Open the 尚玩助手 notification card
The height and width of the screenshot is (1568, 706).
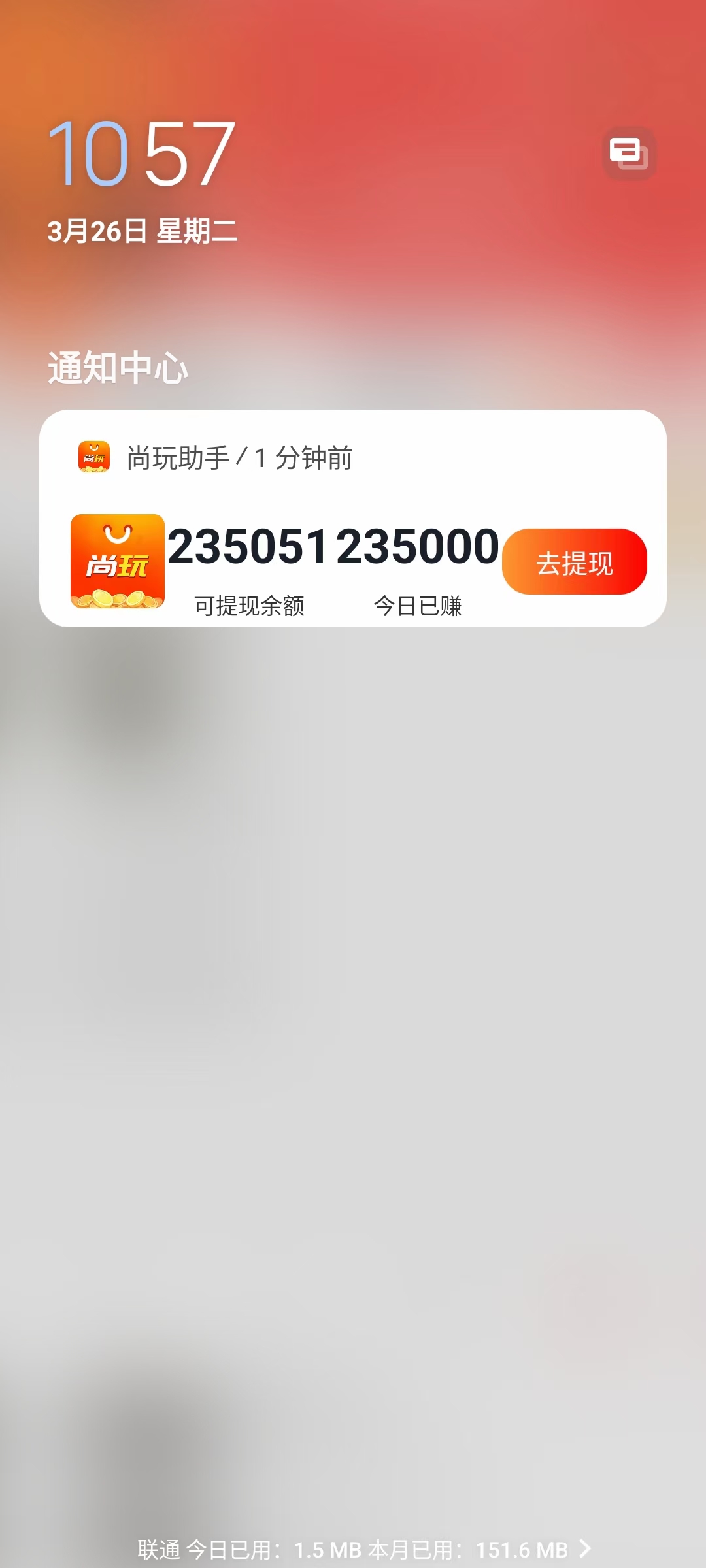pos(353,518)
